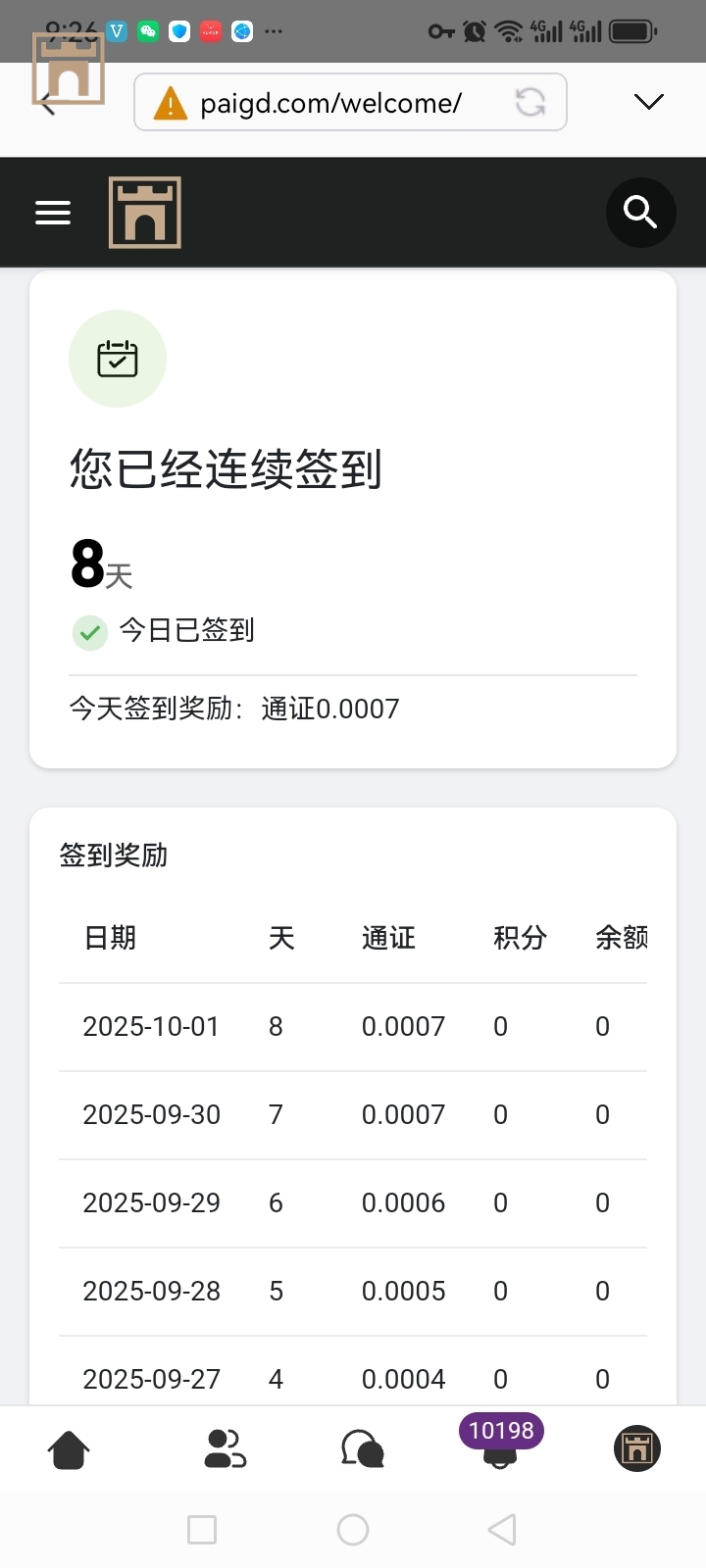Tap the system home button

pos(353,1530)
